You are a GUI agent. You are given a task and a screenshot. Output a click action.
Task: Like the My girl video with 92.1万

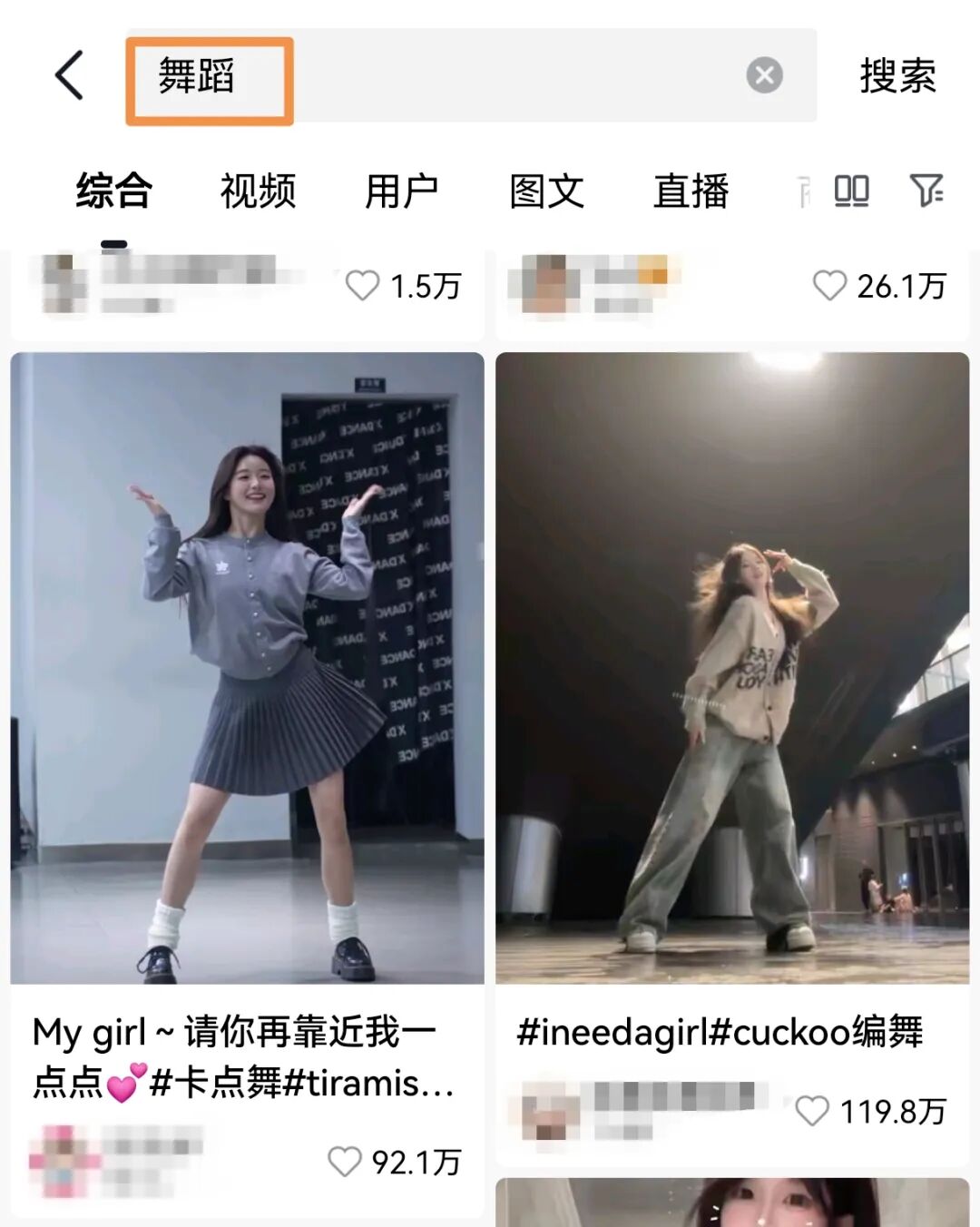(x=345, y=1162)
